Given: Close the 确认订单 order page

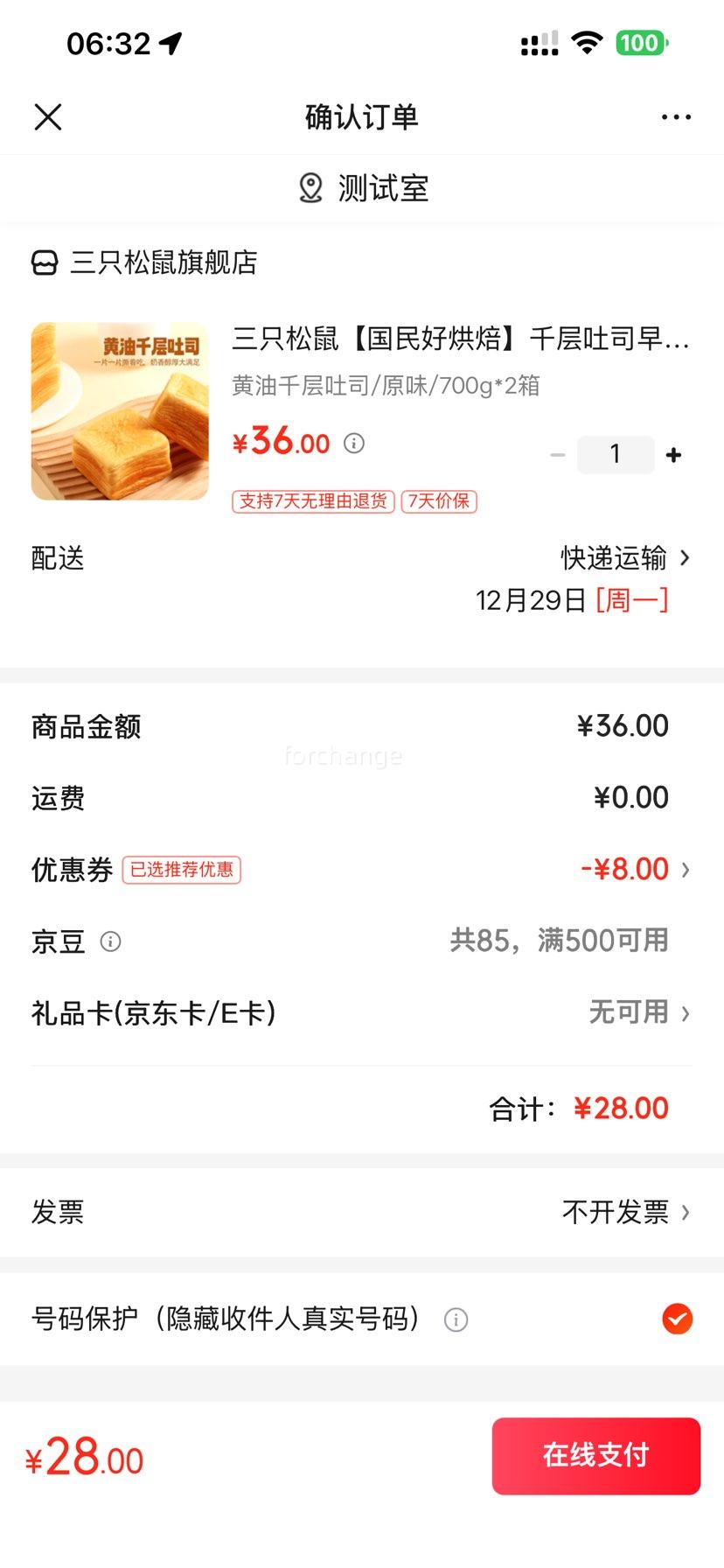Looking at the screenshot, I should point(48,115).
